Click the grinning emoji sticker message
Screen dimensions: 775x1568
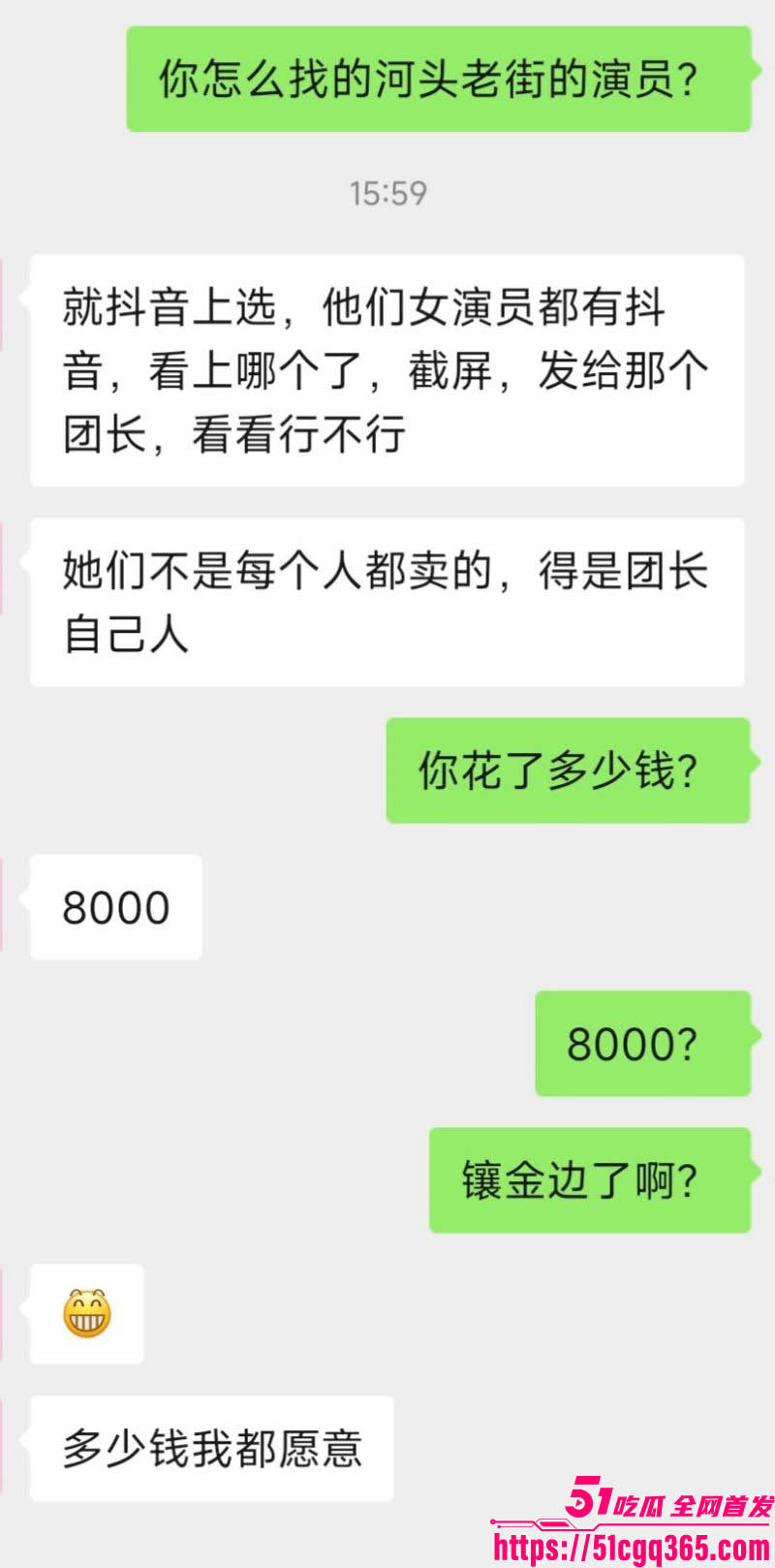coord(85,1314)
